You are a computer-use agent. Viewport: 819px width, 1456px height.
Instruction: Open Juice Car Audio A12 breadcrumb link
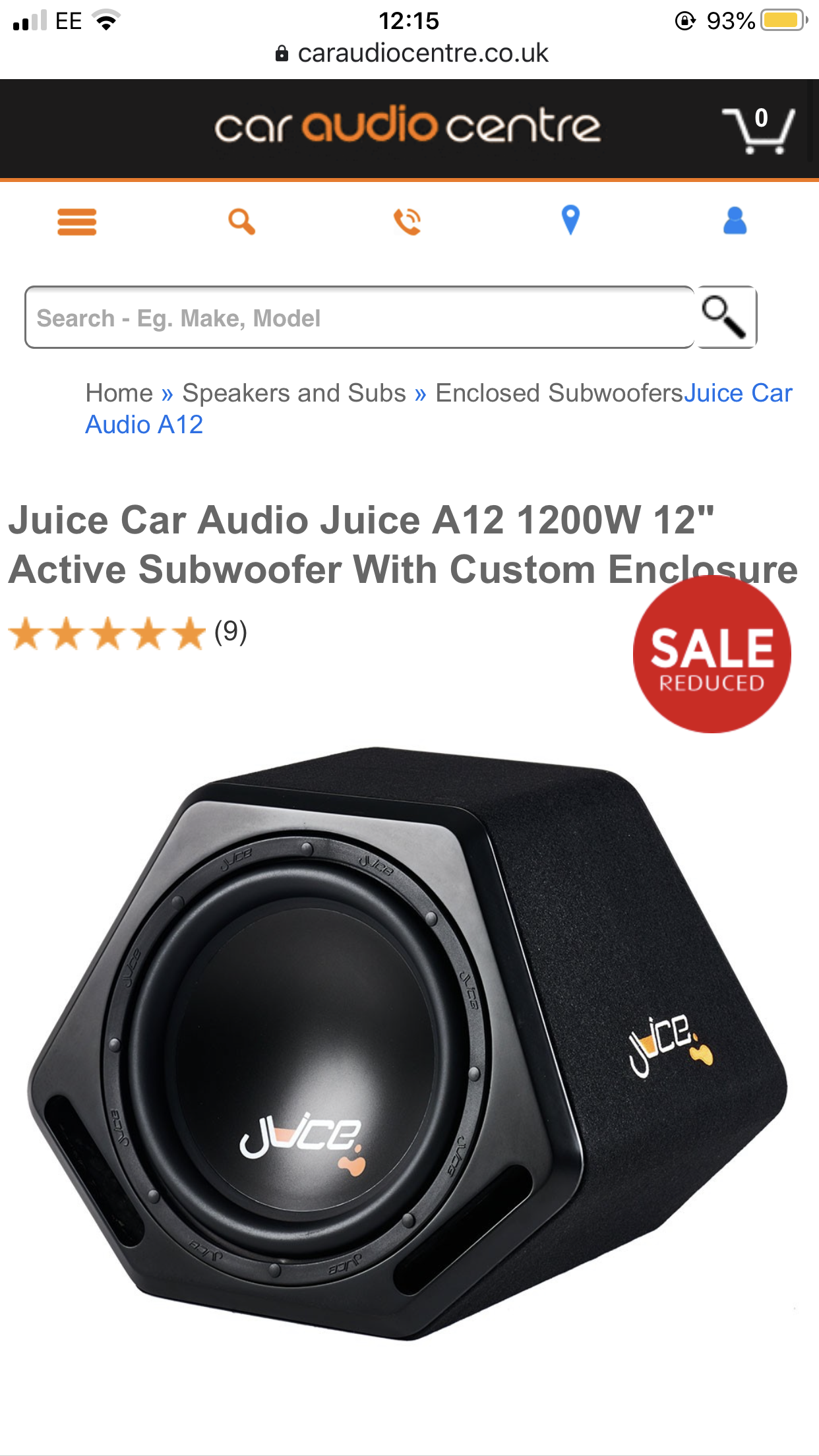click(x=144, y=425)
